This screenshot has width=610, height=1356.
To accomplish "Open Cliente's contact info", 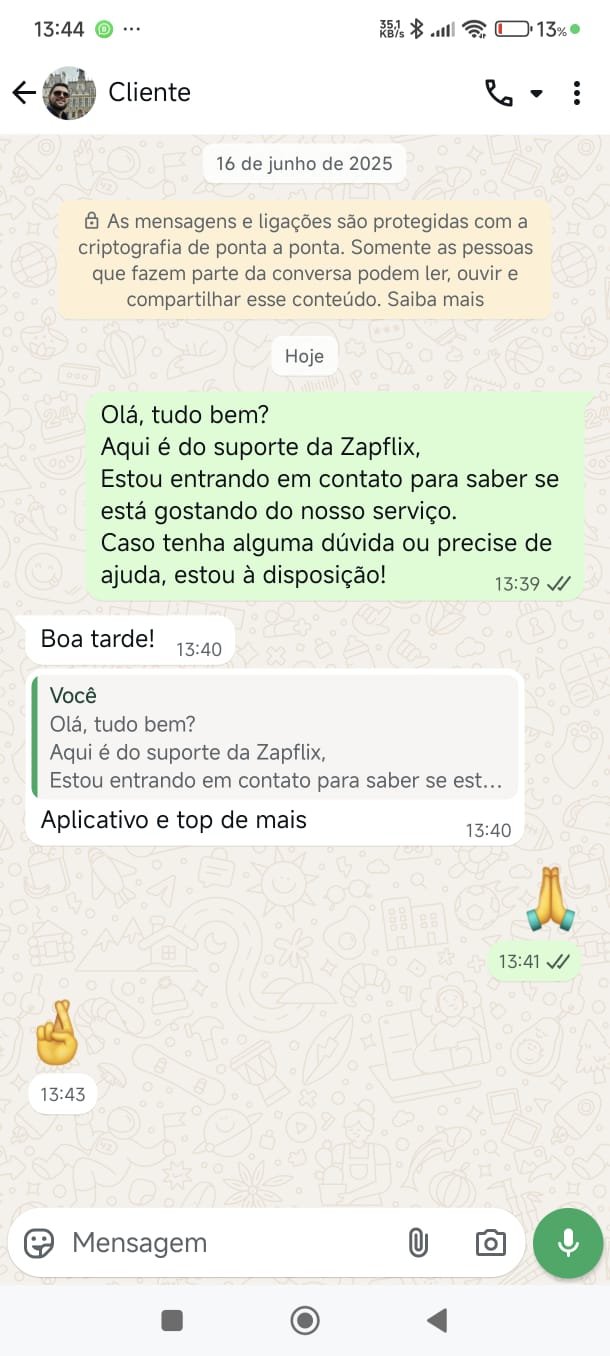I will pos(149,93).
